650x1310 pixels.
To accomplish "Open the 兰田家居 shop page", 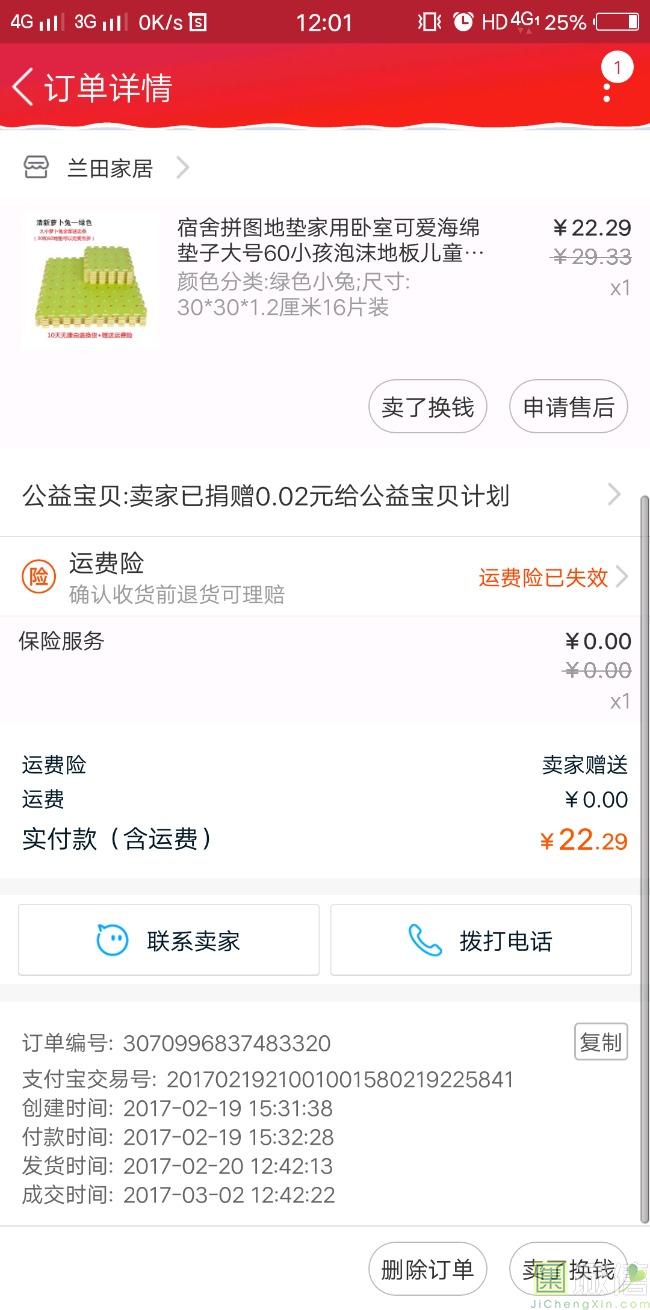I will 108,168.
